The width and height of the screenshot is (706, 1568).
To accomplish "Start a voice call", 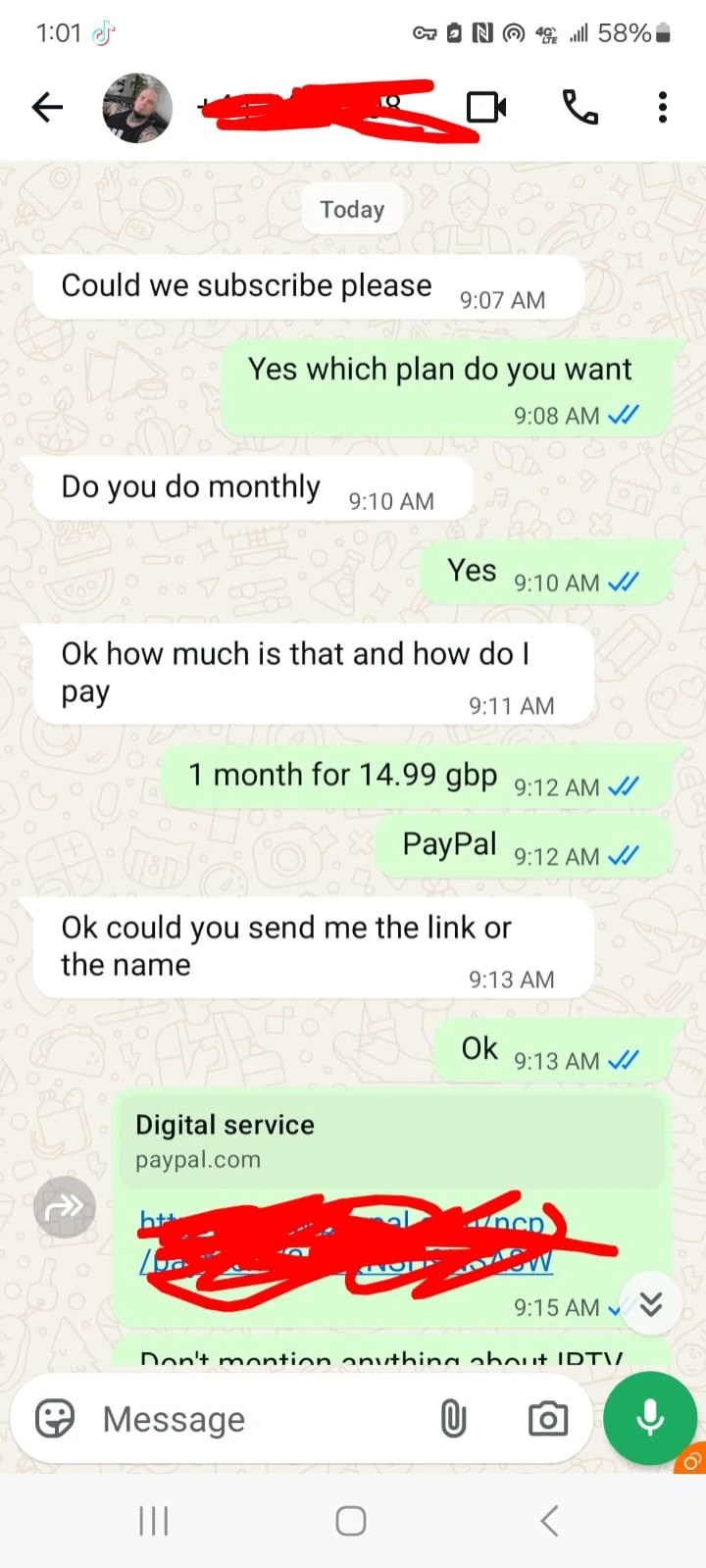I will [x=580, y=107].
